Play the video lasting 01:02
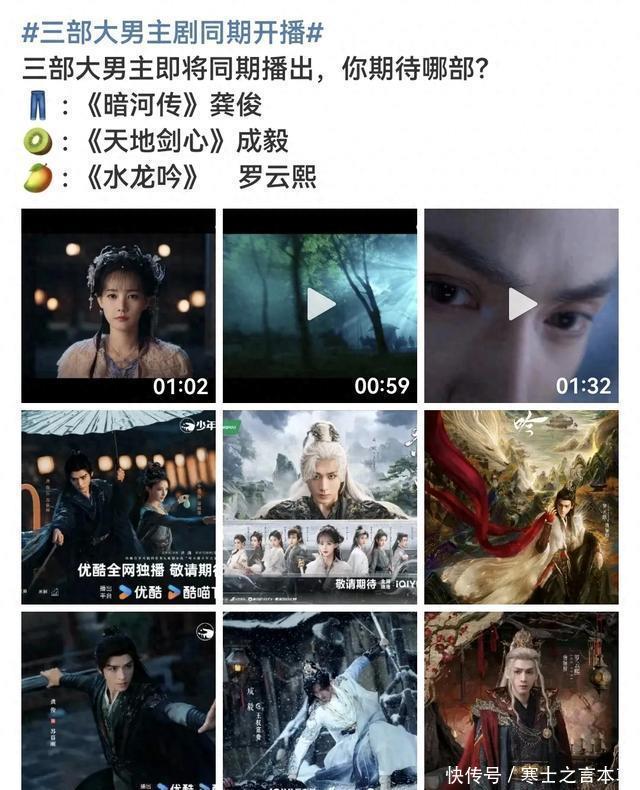Image resolution: width=640 pixels, height=790 pixels. (x=118, y=305)
